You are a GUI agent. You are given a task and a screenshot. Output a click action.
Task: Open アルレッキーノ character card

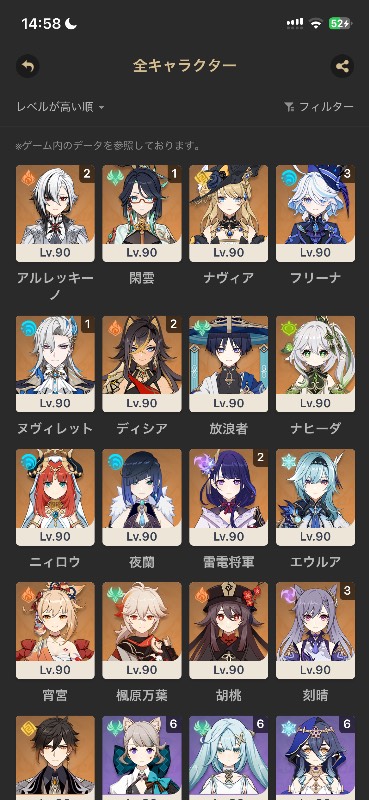pyautogui.click(x=55, y=213)
